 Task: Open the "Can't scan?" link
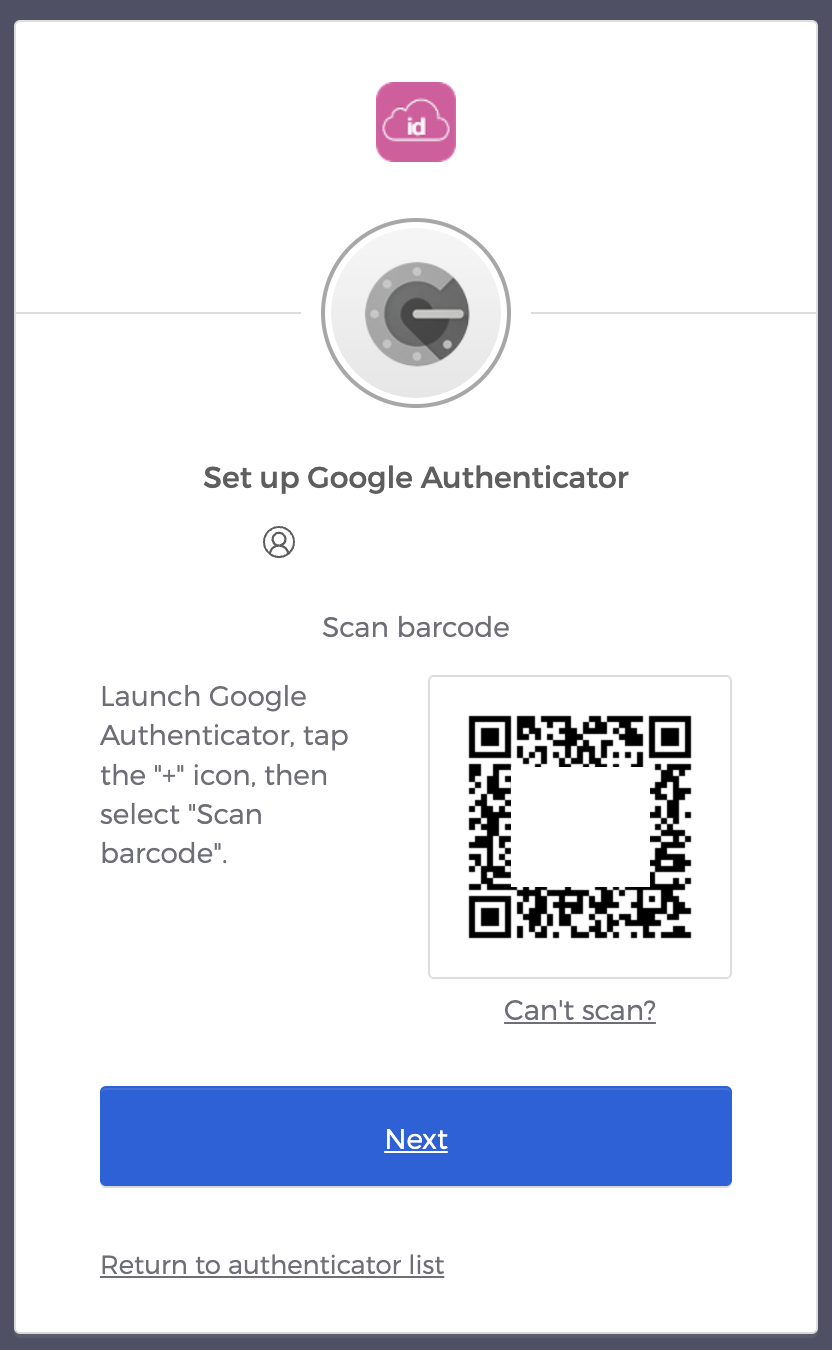tap(579, 1010)
